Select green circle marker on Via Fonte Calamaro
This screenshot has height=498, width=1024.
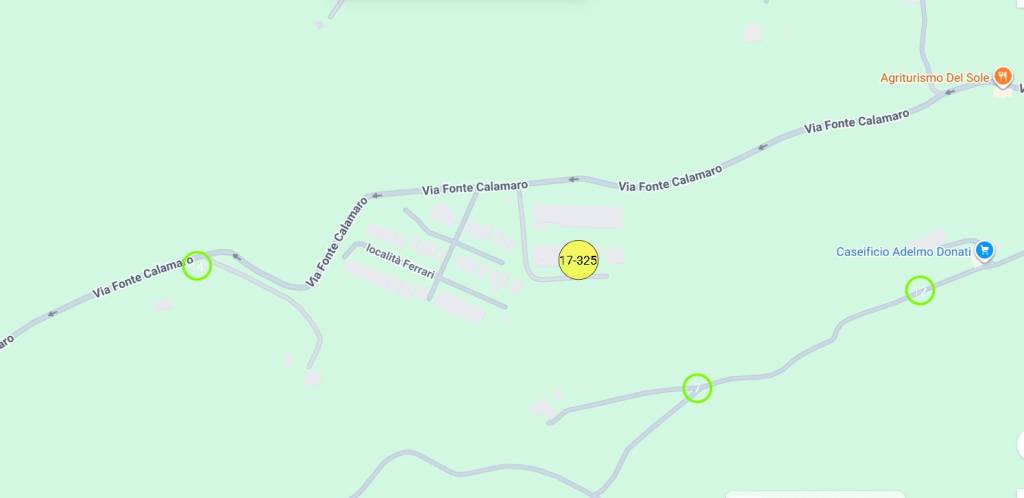197,265
